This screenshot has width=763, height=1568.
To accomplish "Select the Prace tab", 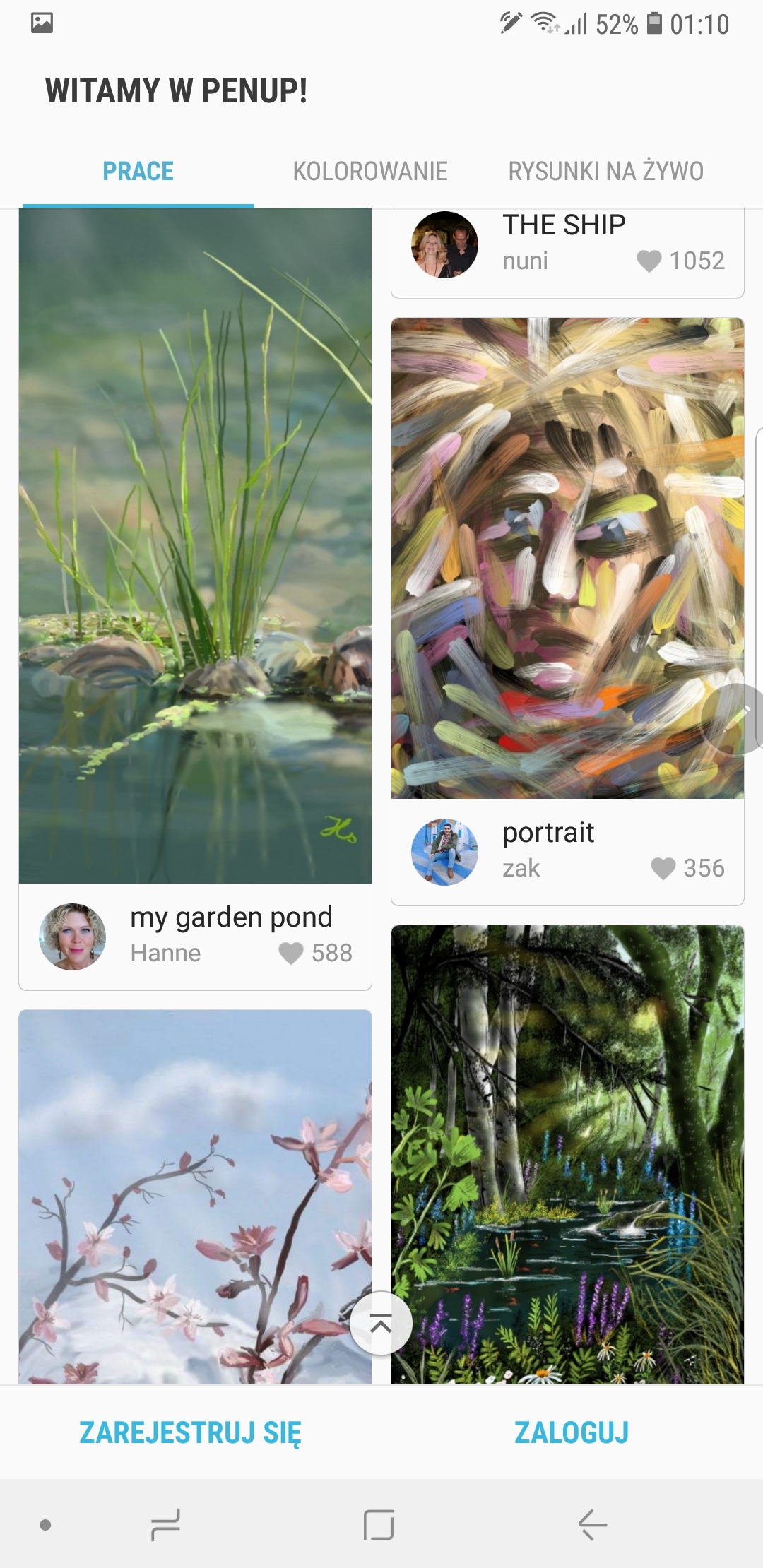I will (138, 171).
